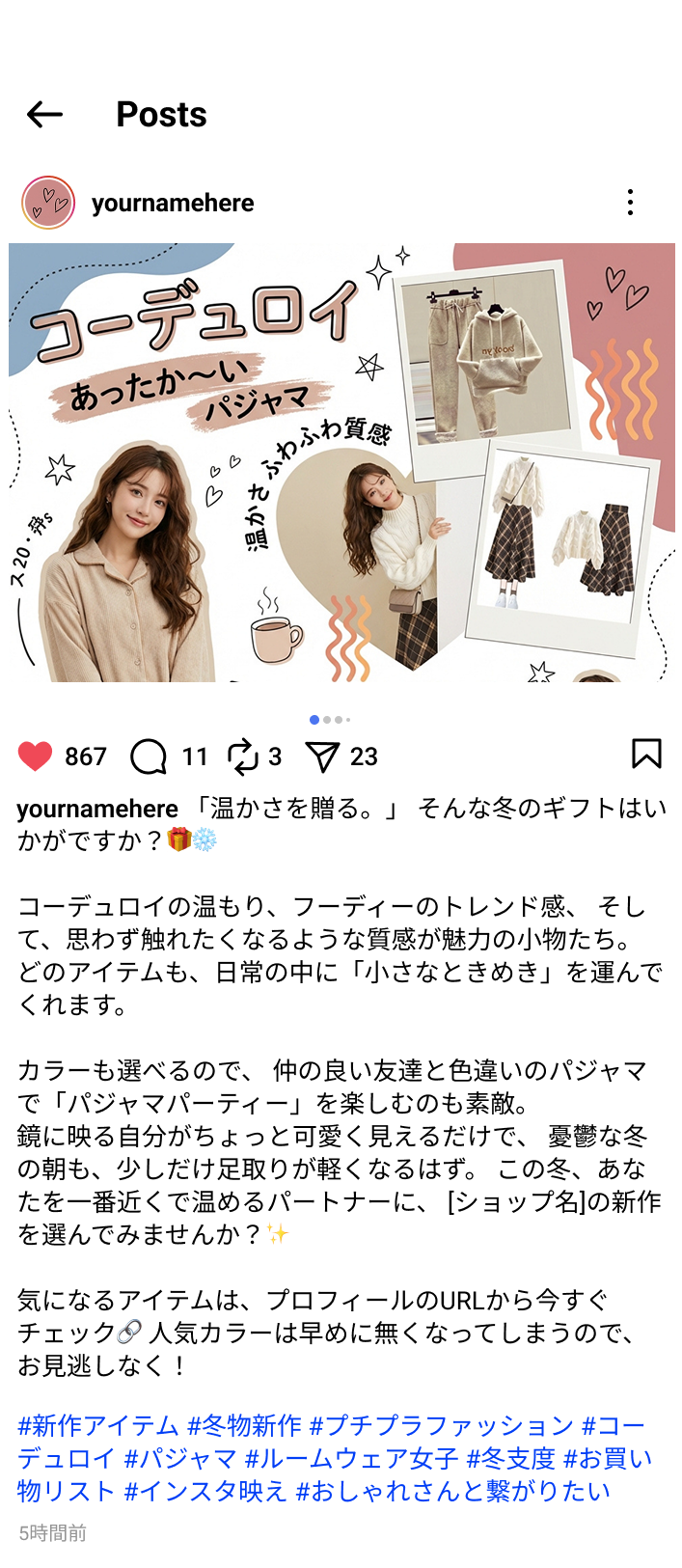Bookmark this post
The width and height of the screenshot is (682, 1568).
coord(646,754)
